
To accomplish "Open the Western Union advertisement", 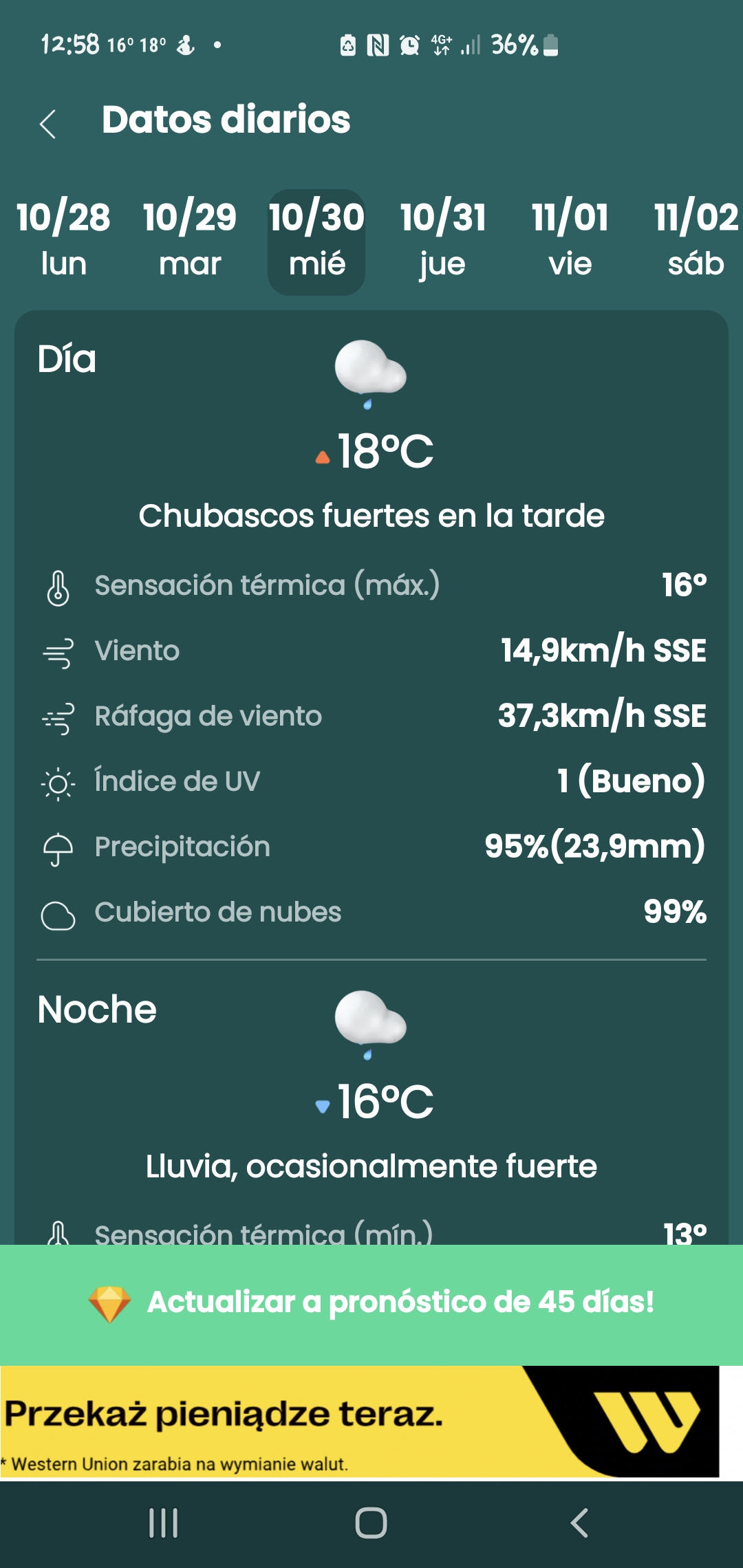I will [360, 1422].
